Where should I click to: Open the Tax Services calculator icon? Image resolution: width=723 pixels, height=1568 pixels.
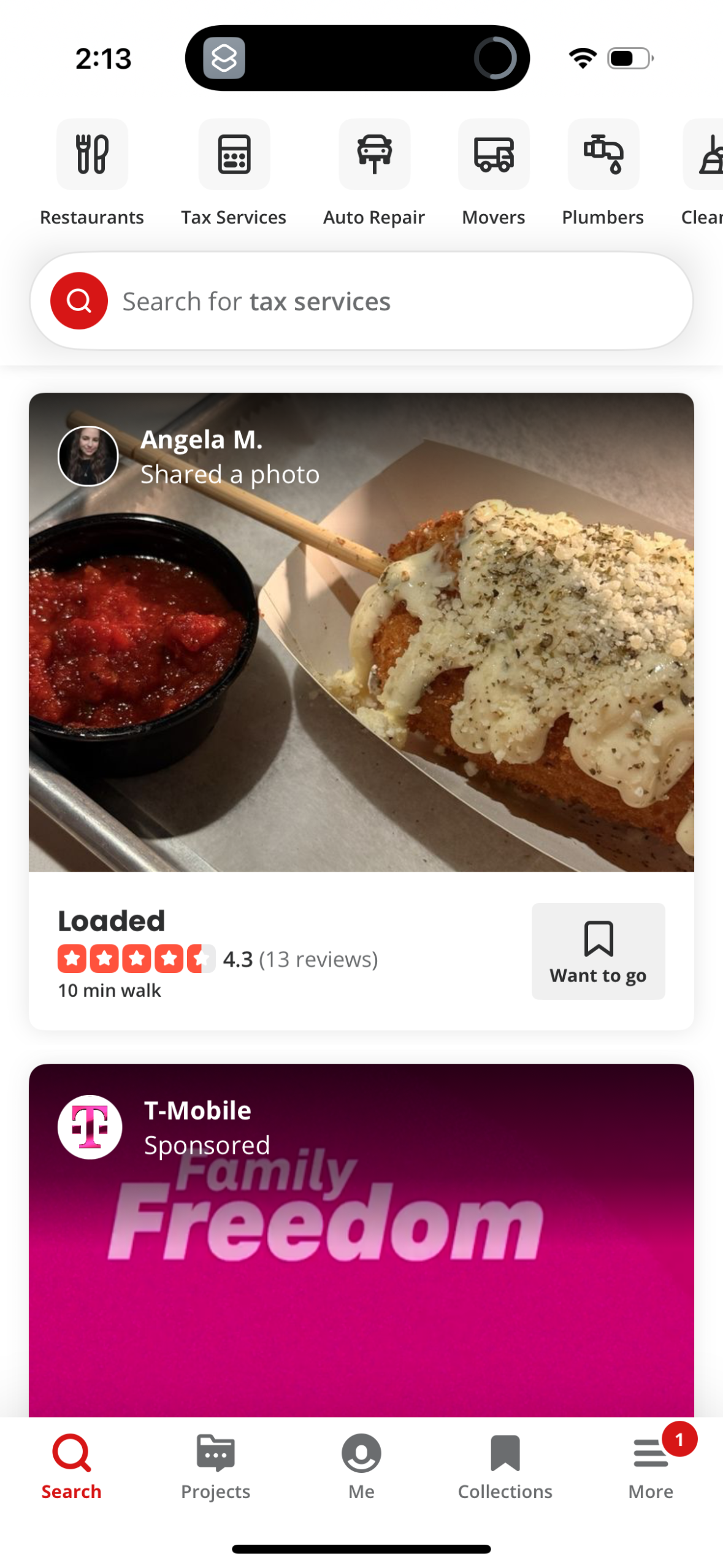pos(234,154)
